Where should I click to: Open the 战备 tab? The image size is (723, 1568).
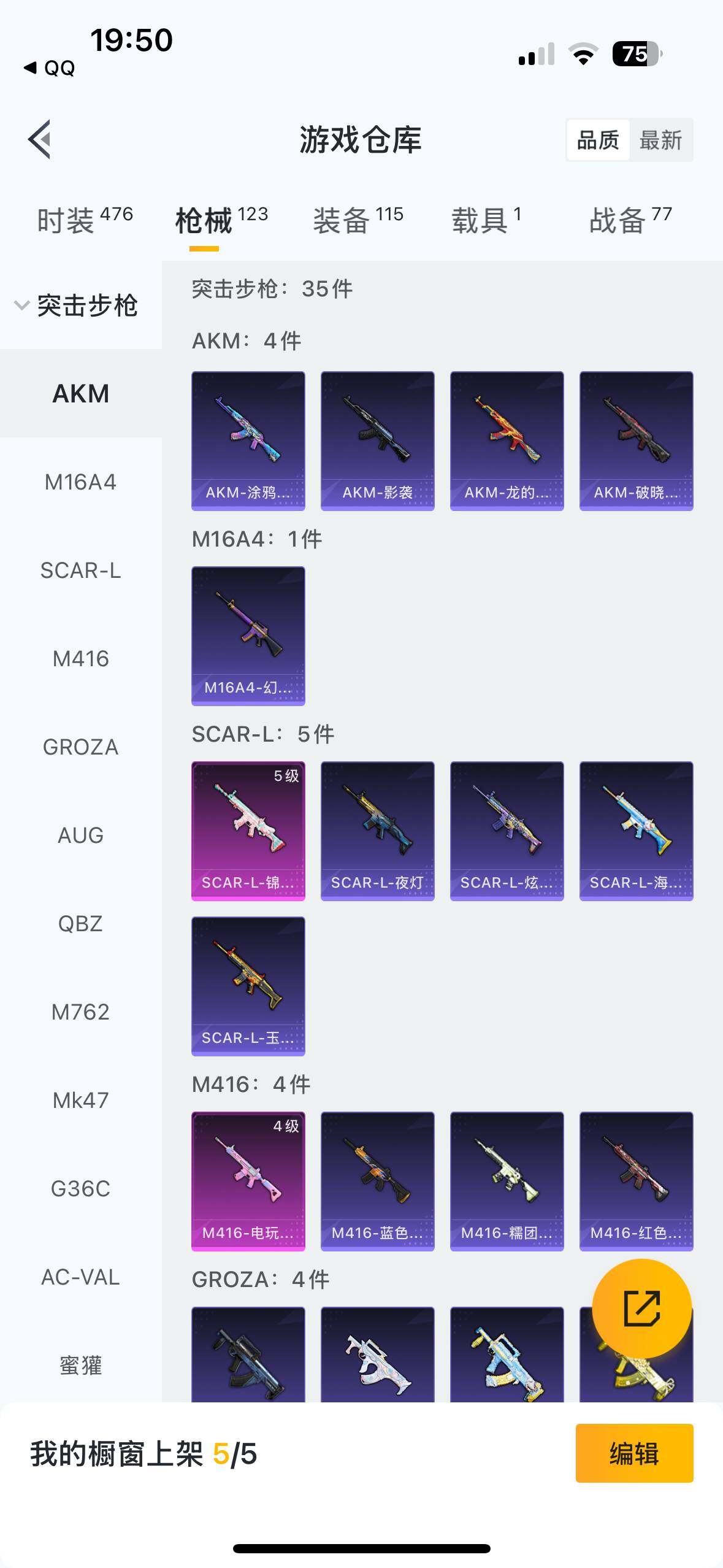tap(630, 220)
